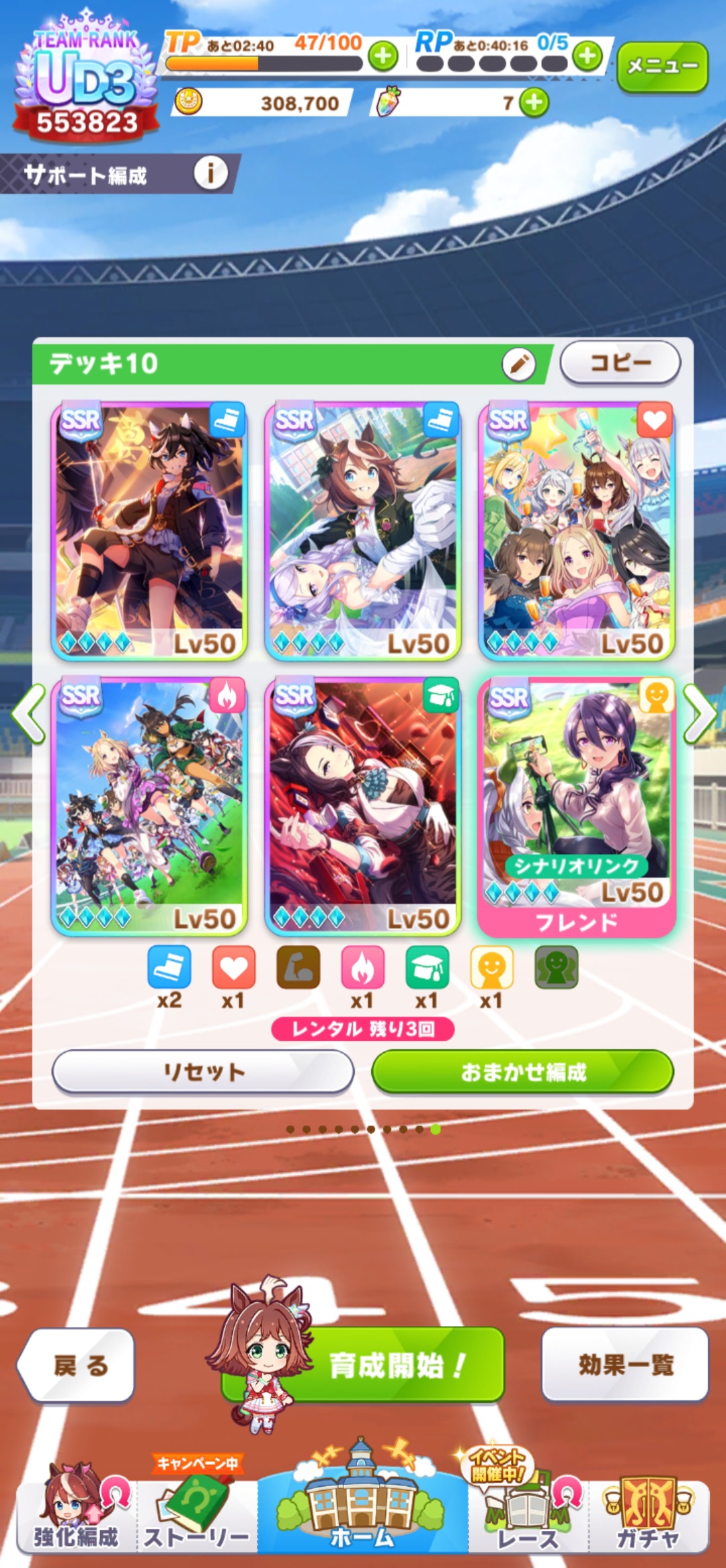Open the メニュー button
Screen dimensions: 726x1568
(662, 67)
